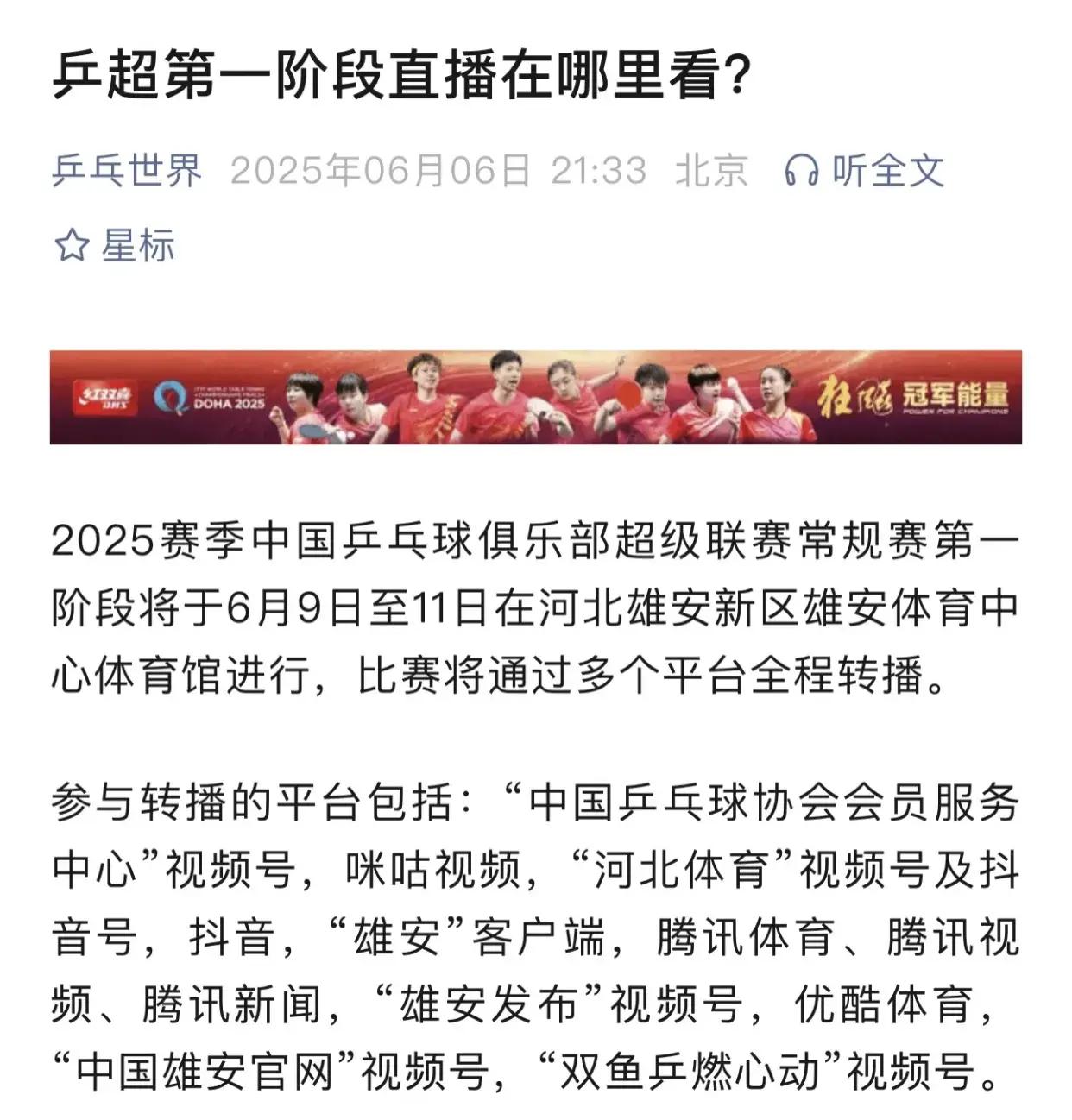Viewport: 1072px width, 1120px height.
Task: Open the 冠军能量 banner image
Action: click(535, 398)
